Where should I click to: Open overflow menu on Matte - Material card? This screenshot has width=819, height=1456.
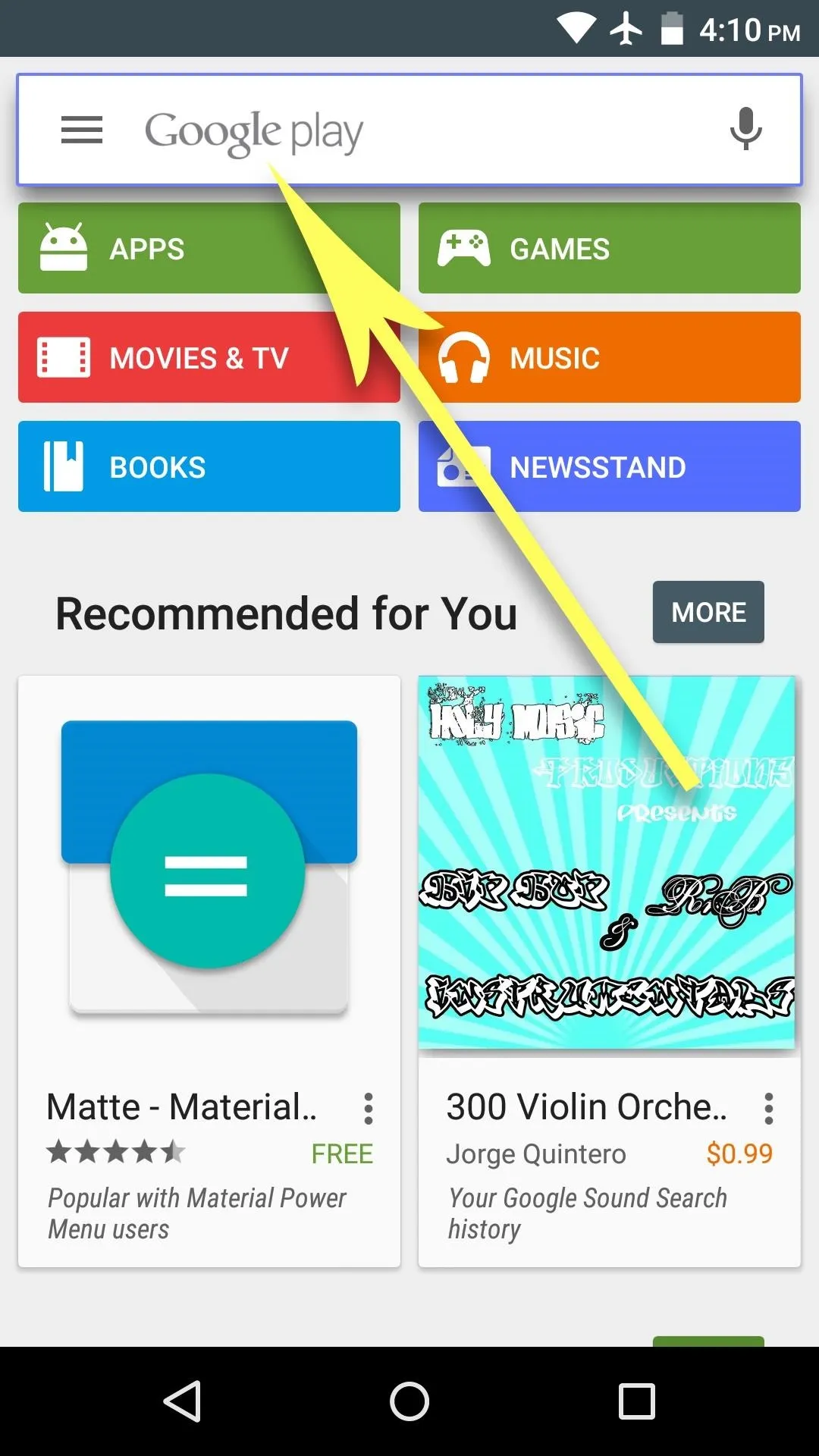[x=369, y=1108]
